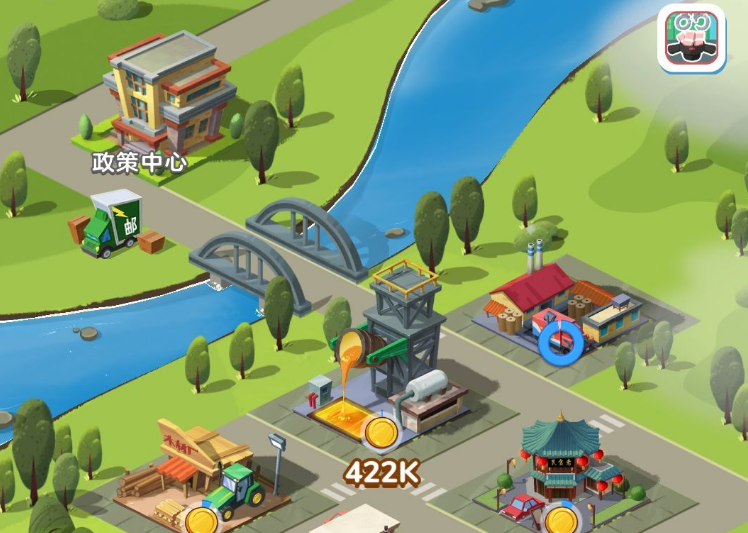Collect the coin at the lumber mill
The width and height of the screenshot is (748, 533).
201,521
